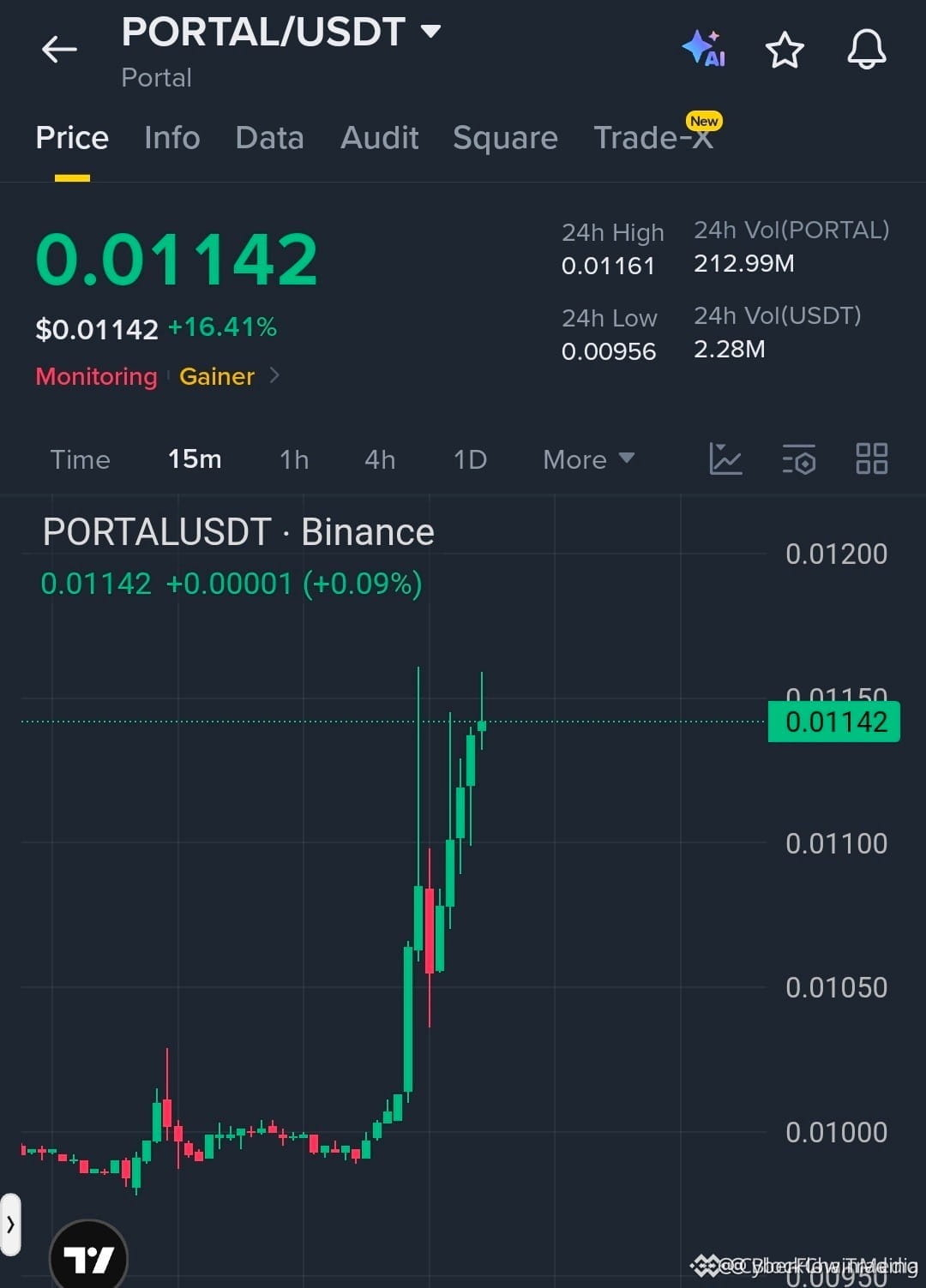Open the chart drawing tools icon
The width and height of the screenshot is (926, 1288).
tap(725, 459)
